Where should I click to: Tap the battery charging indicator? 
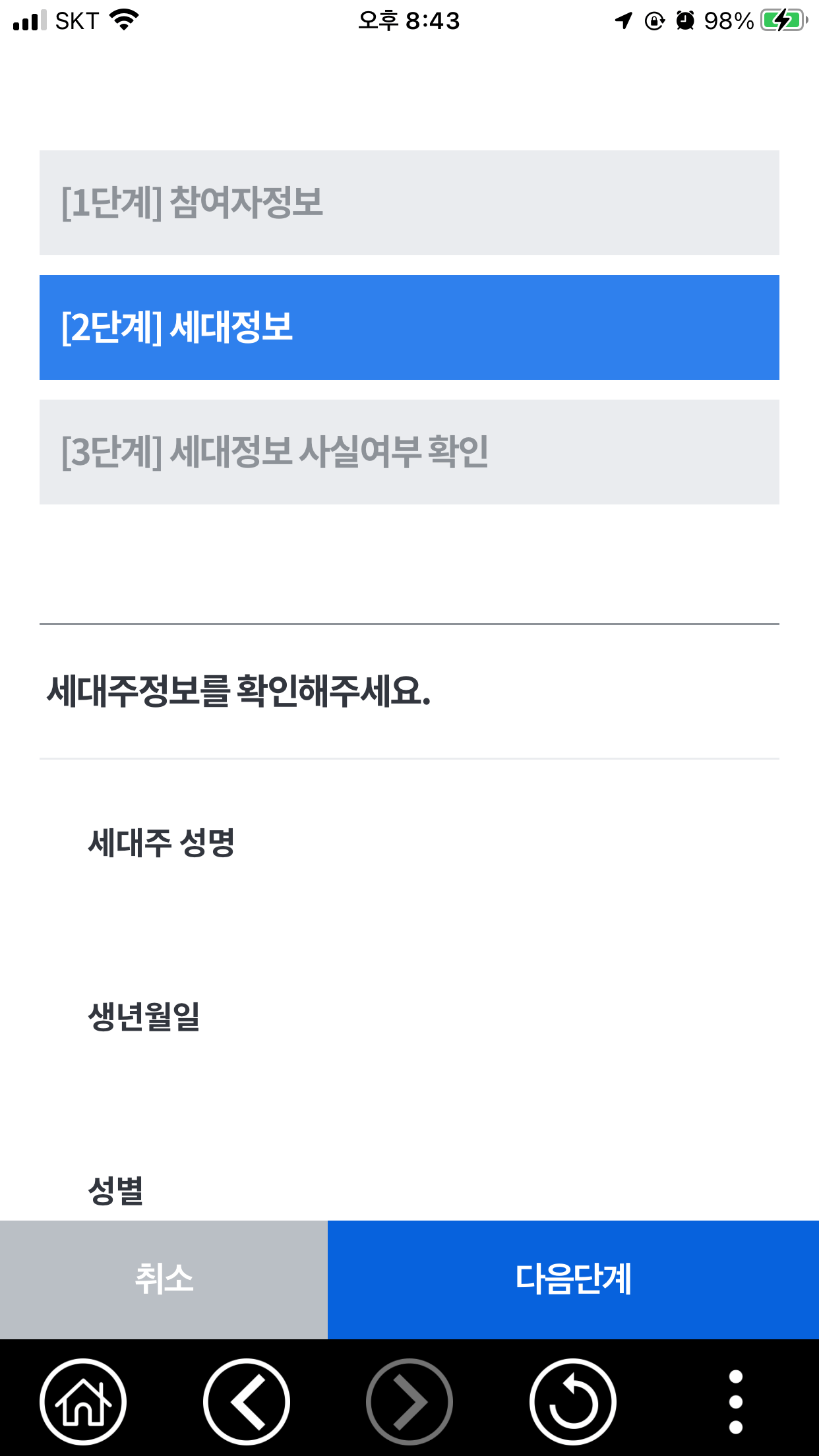click(x=783, y=20)
